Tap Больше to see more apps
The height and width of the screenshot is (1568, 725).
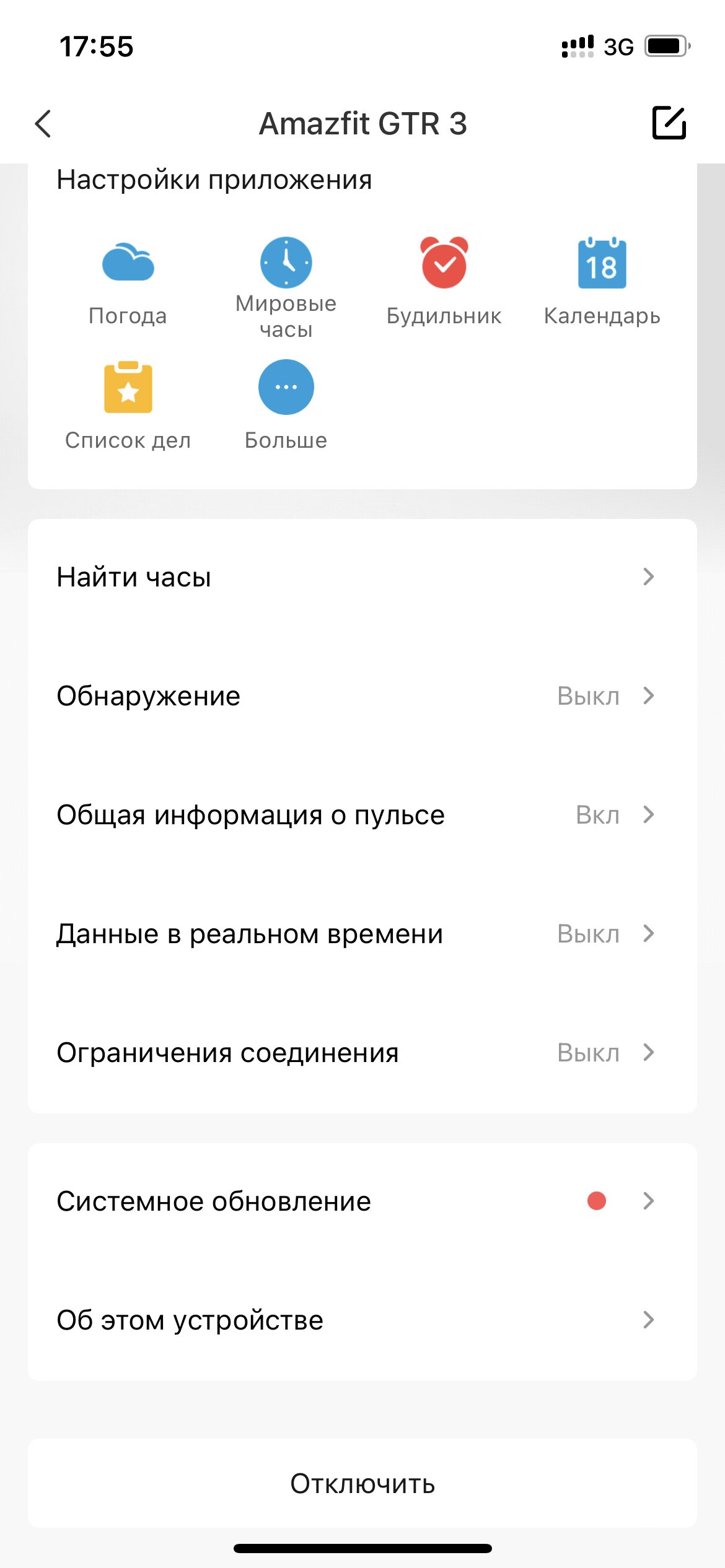click(x=286, y=406)
